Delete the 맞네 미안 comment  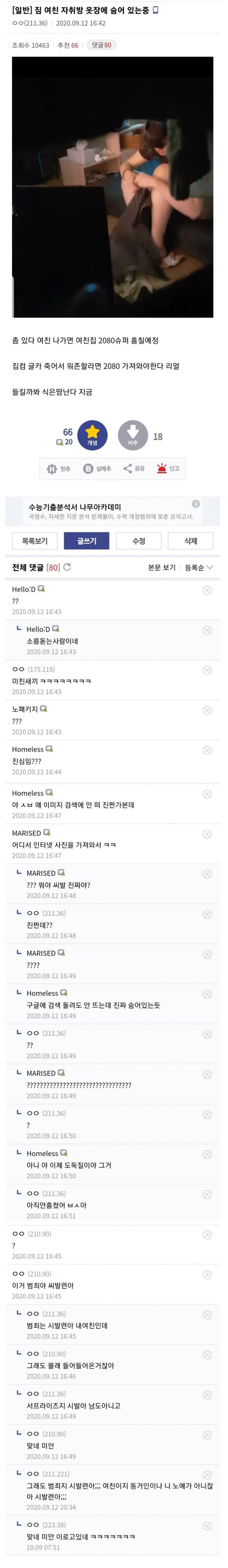pyautogui.click(x=207, y=1435)
